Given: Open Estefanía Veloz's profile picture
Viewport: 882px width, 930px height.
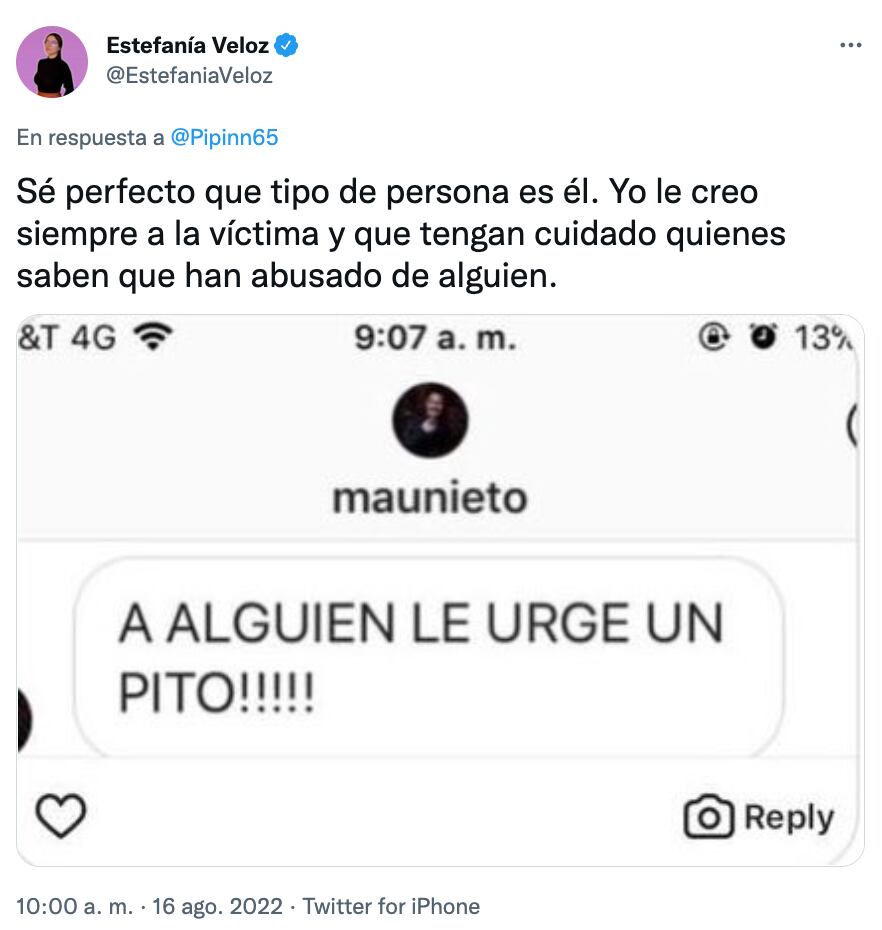Looking at the screenshot, I should point(52,62).
